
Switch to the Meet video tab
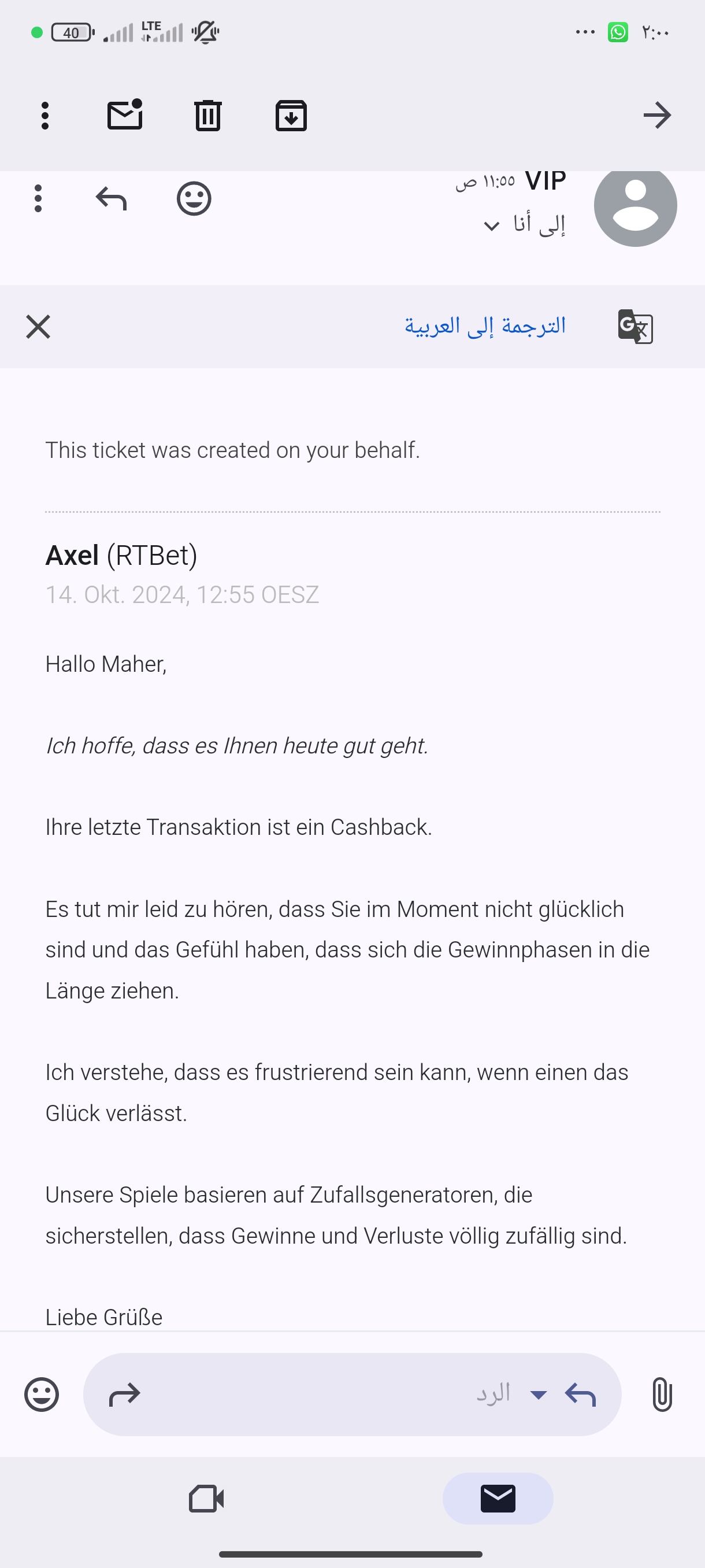207,1499
